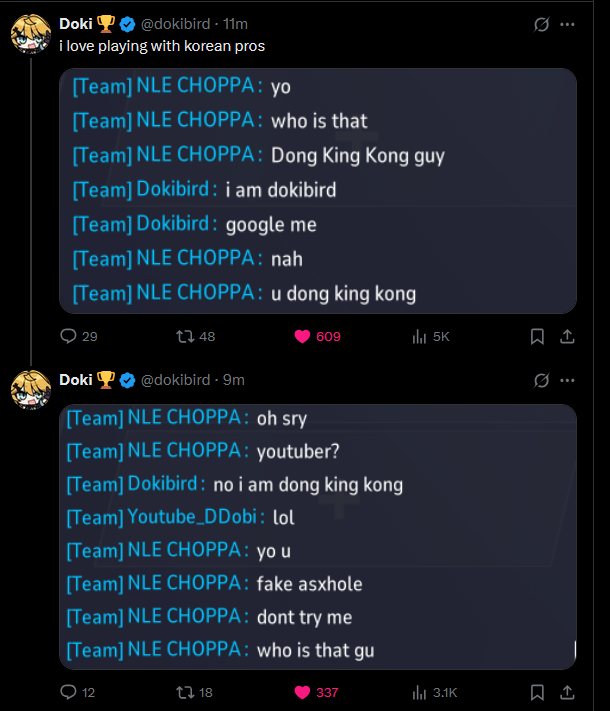Repost the tweet with 48 reposts
The image size is (610, 711).
tap(195, 336)
